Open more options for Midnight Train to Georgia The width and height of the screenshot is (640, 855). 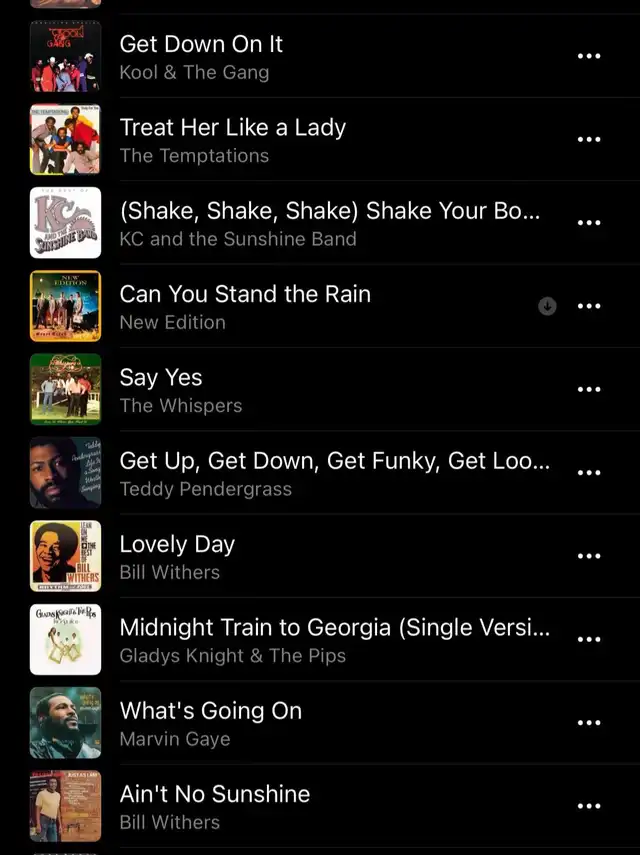(590, 640)
